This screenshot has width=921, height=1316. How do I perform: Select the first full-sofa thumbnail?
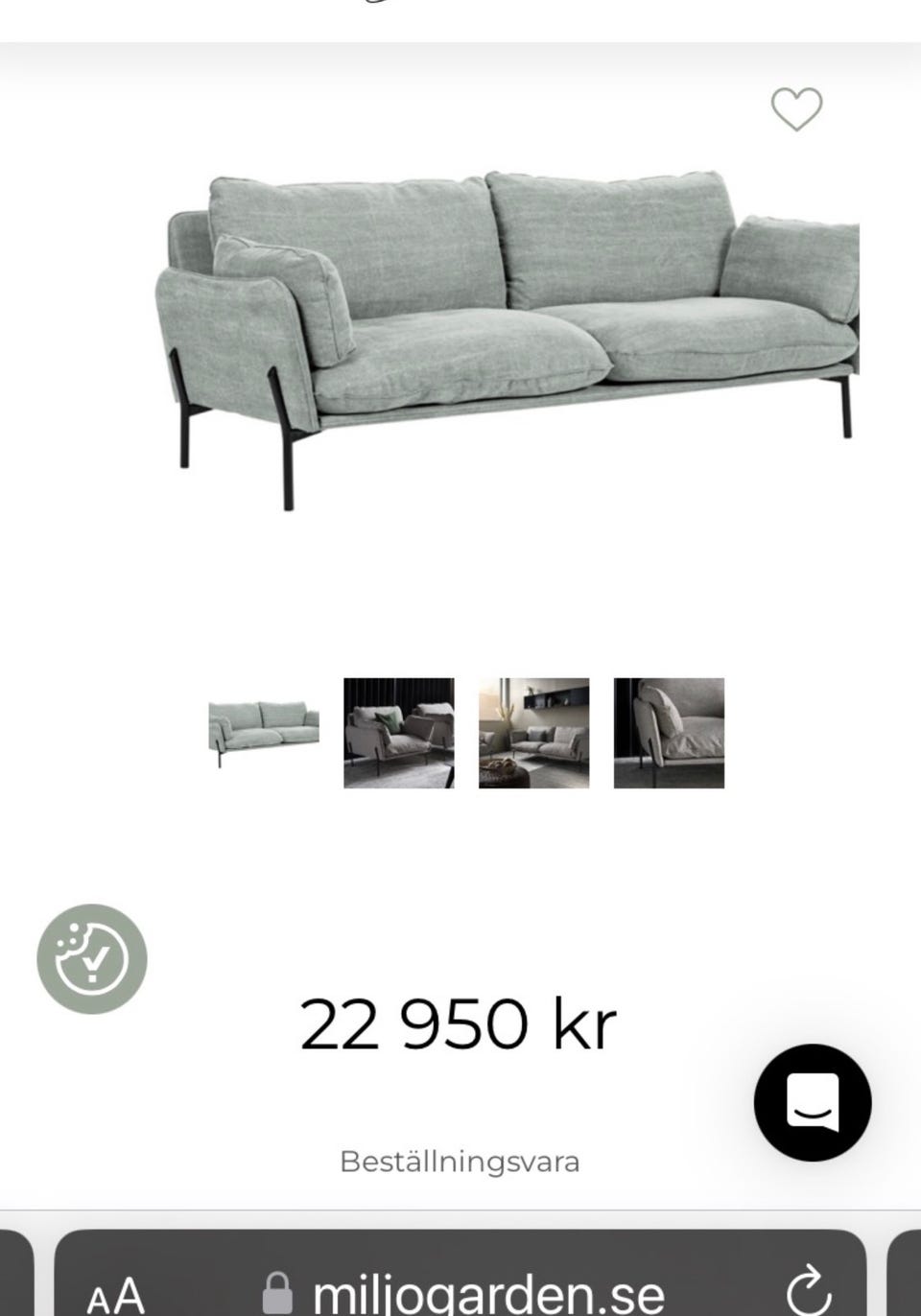[x=266, y=731]
